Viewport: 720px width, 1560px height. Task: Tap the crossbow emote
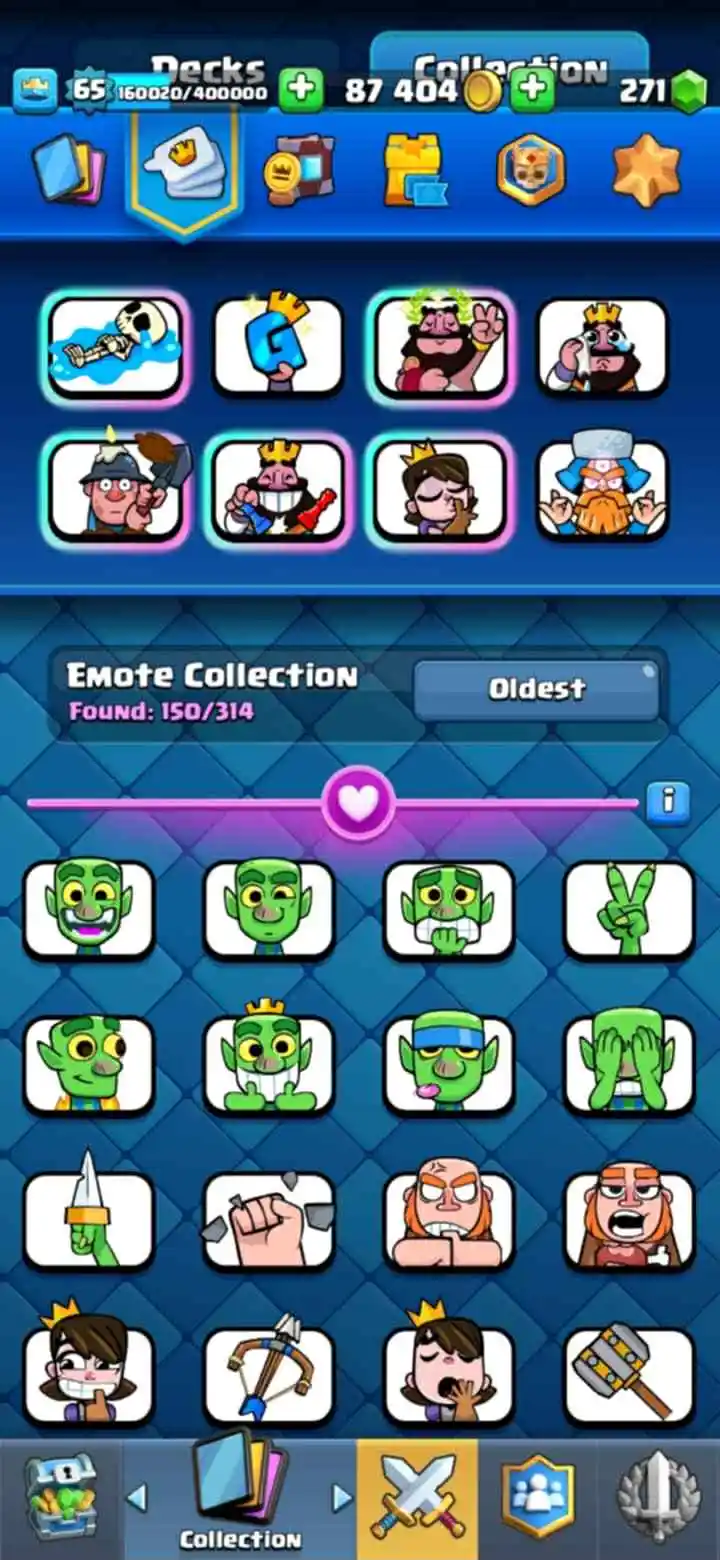coord(268,1375)
